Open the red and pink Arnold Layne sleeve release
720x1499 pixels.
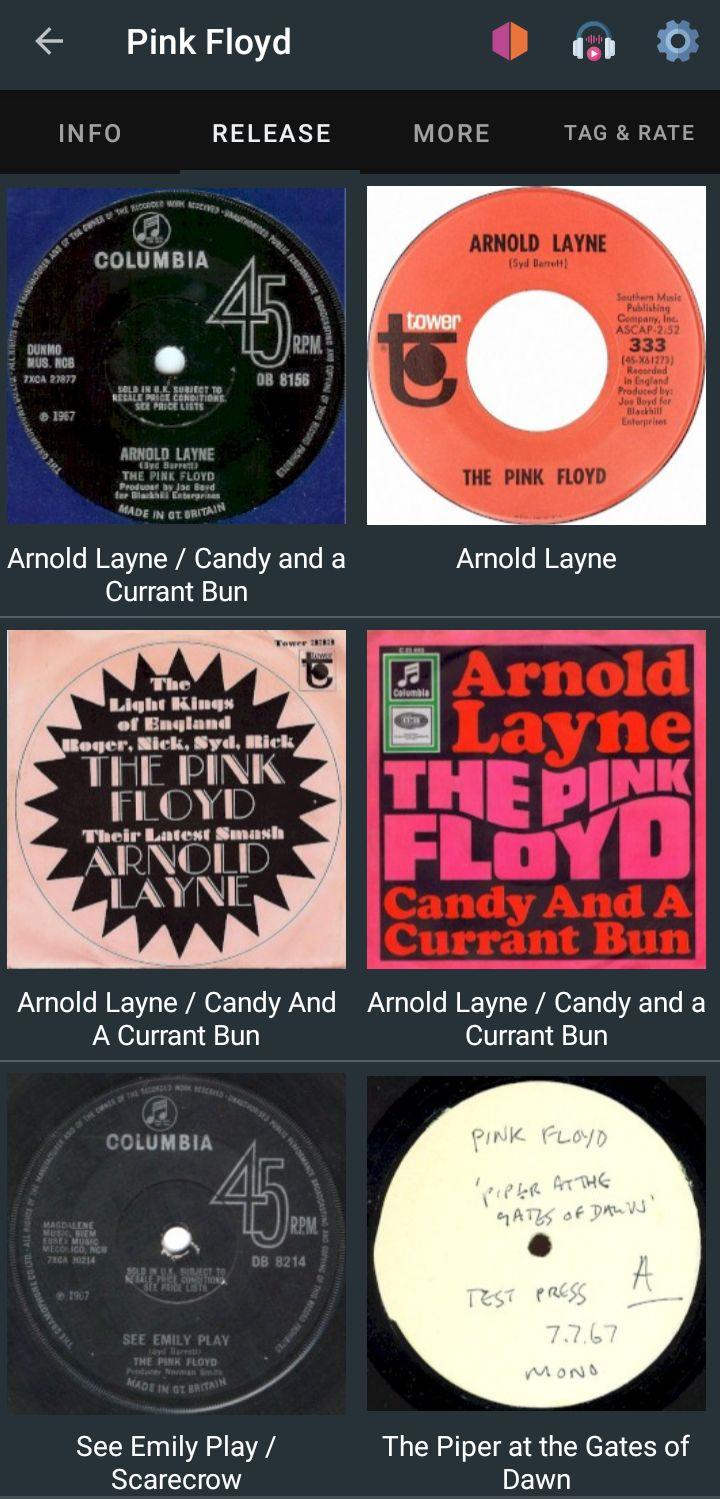tap(536, 799)
